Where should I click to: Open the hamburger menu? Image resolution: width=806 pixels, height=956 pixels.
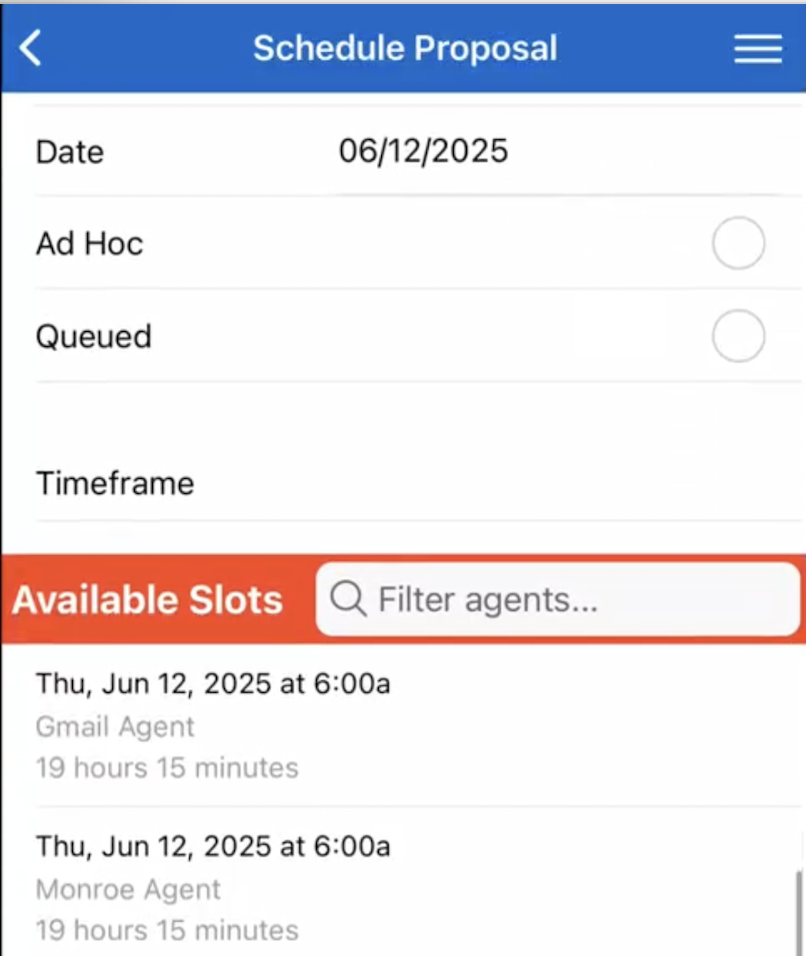[x=757, y=48]
